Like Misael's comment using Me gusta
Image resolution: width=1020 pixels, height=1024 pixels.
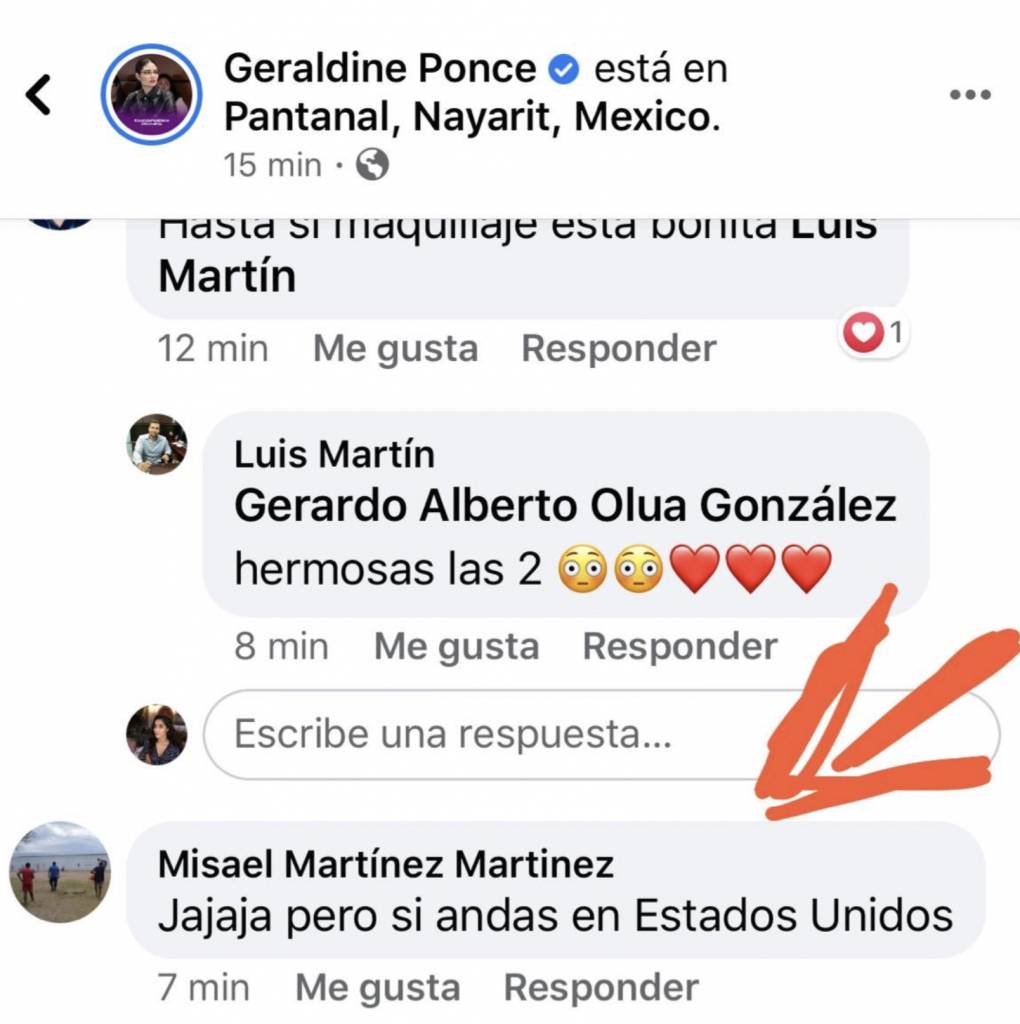(x=377, y=986)
